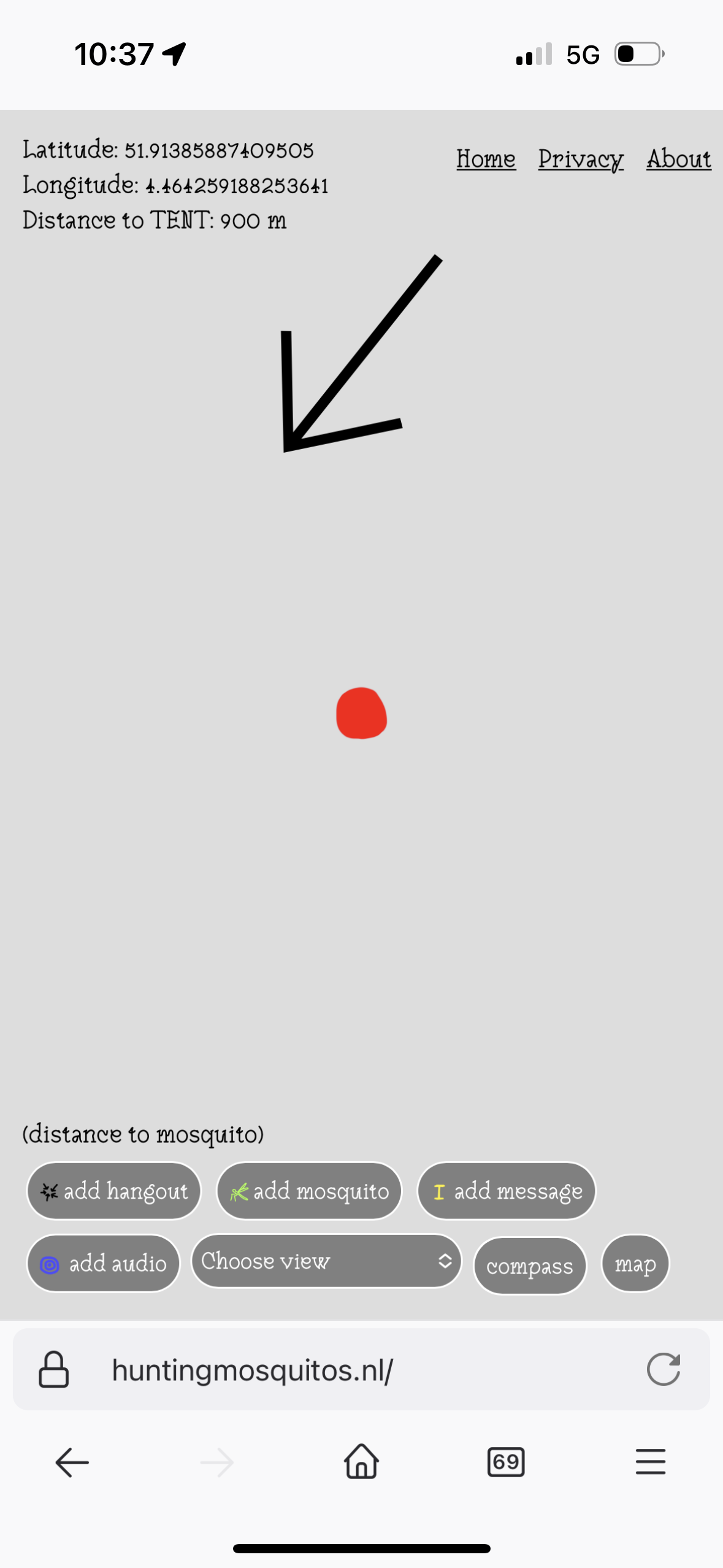Add an audio recording

click(x=103, y=1263)
